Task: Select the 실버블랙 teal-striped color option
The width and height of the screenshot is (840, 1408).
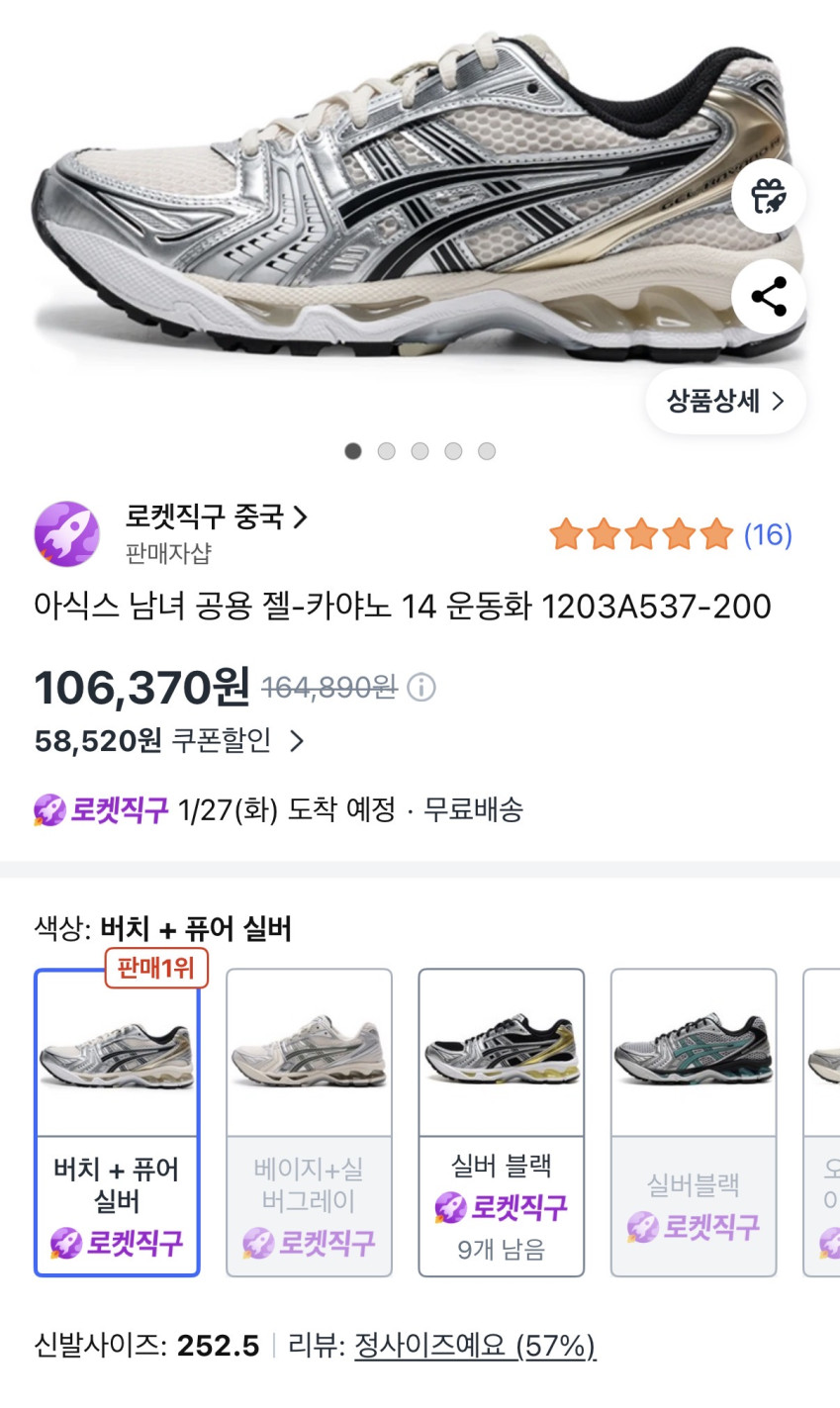Action: [693, 1122]
